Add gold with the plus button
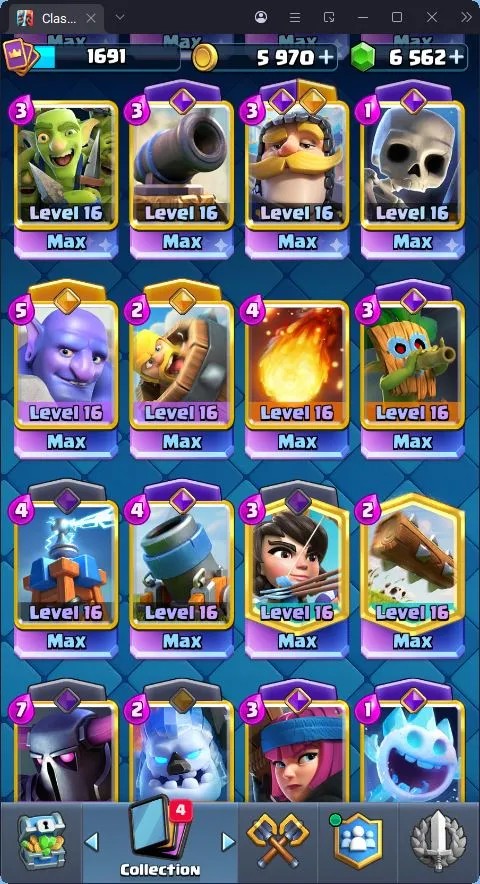Image resolution: width=480 pixels, height=884 pixels. (326, 57)
